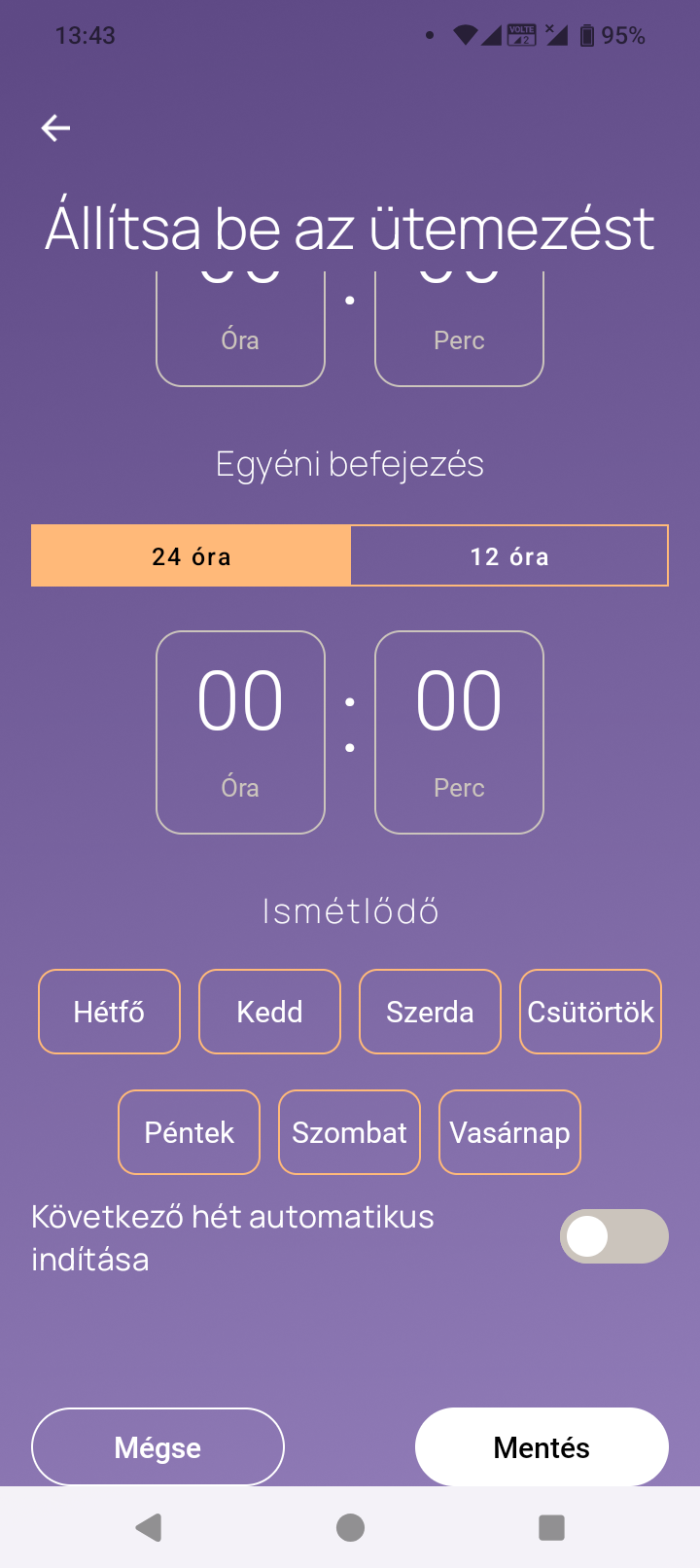The height and width of the screenshot is (1568, 700).
Task: Enable Következő hét automatikus indítása switch
Action: point(613,1236)
